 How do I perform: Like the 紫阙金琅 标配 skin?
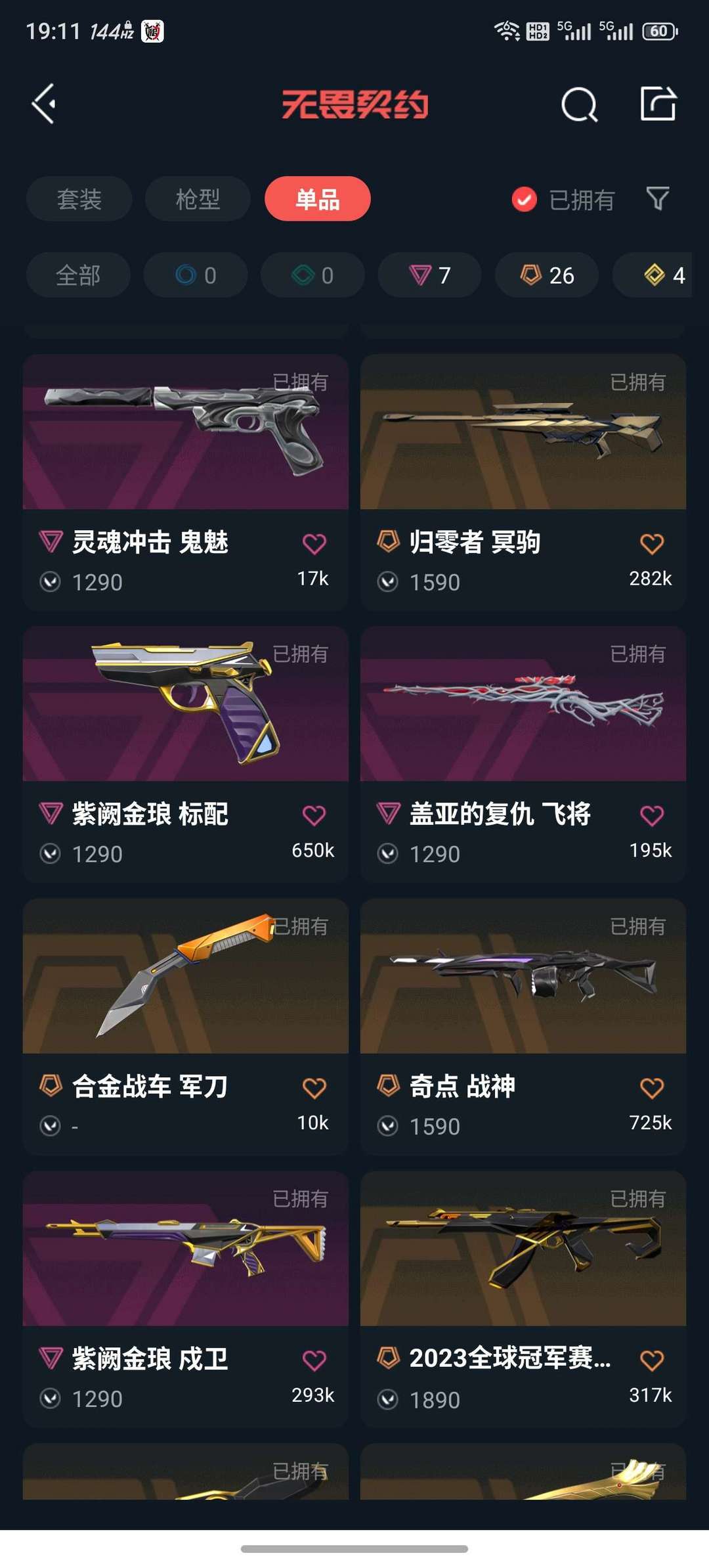pyautogui.click(x=314, y=815)
